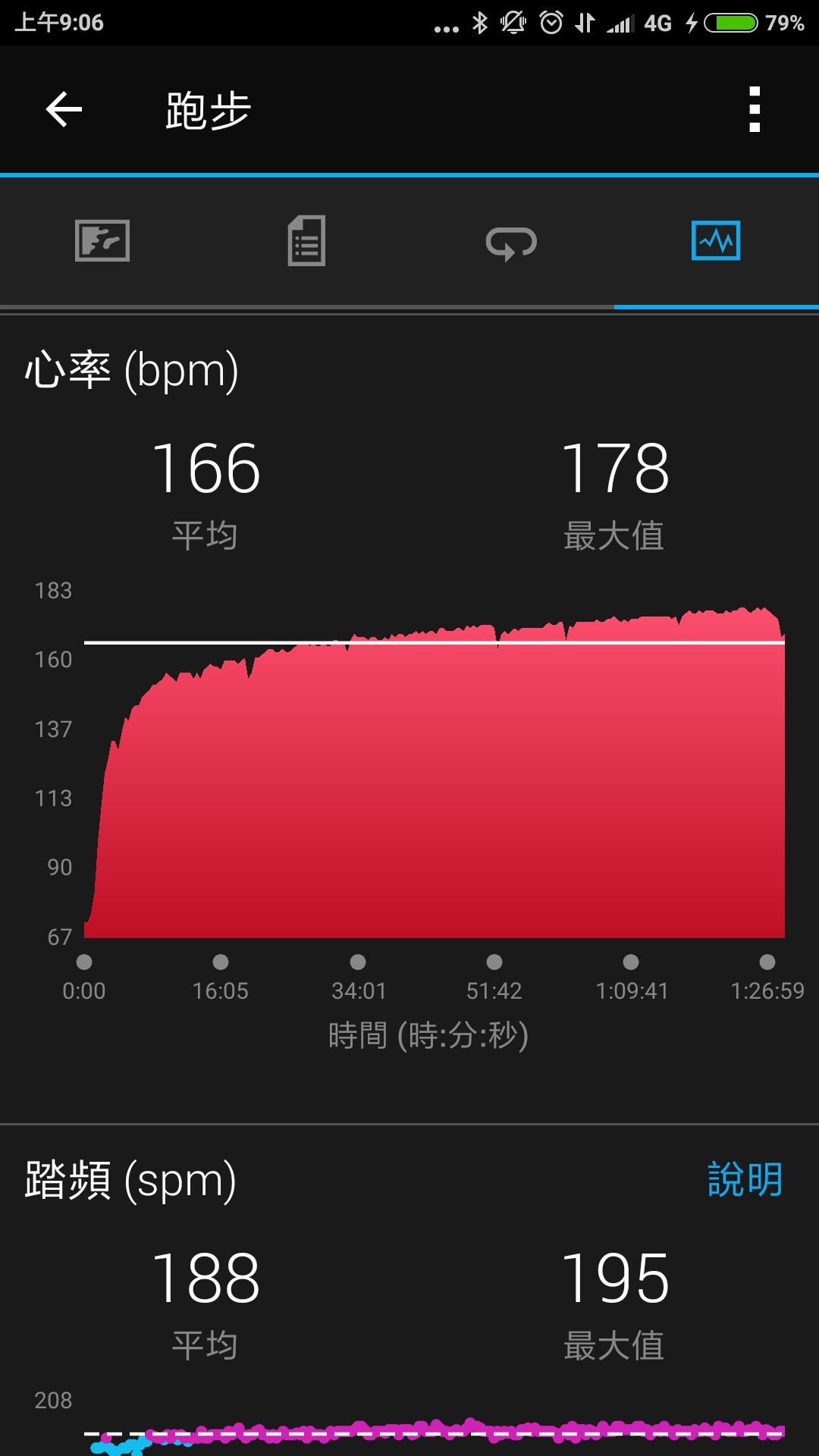Go back using the arrow icon
Viewport: 819px width, 1456px height.
pos(64,110)
